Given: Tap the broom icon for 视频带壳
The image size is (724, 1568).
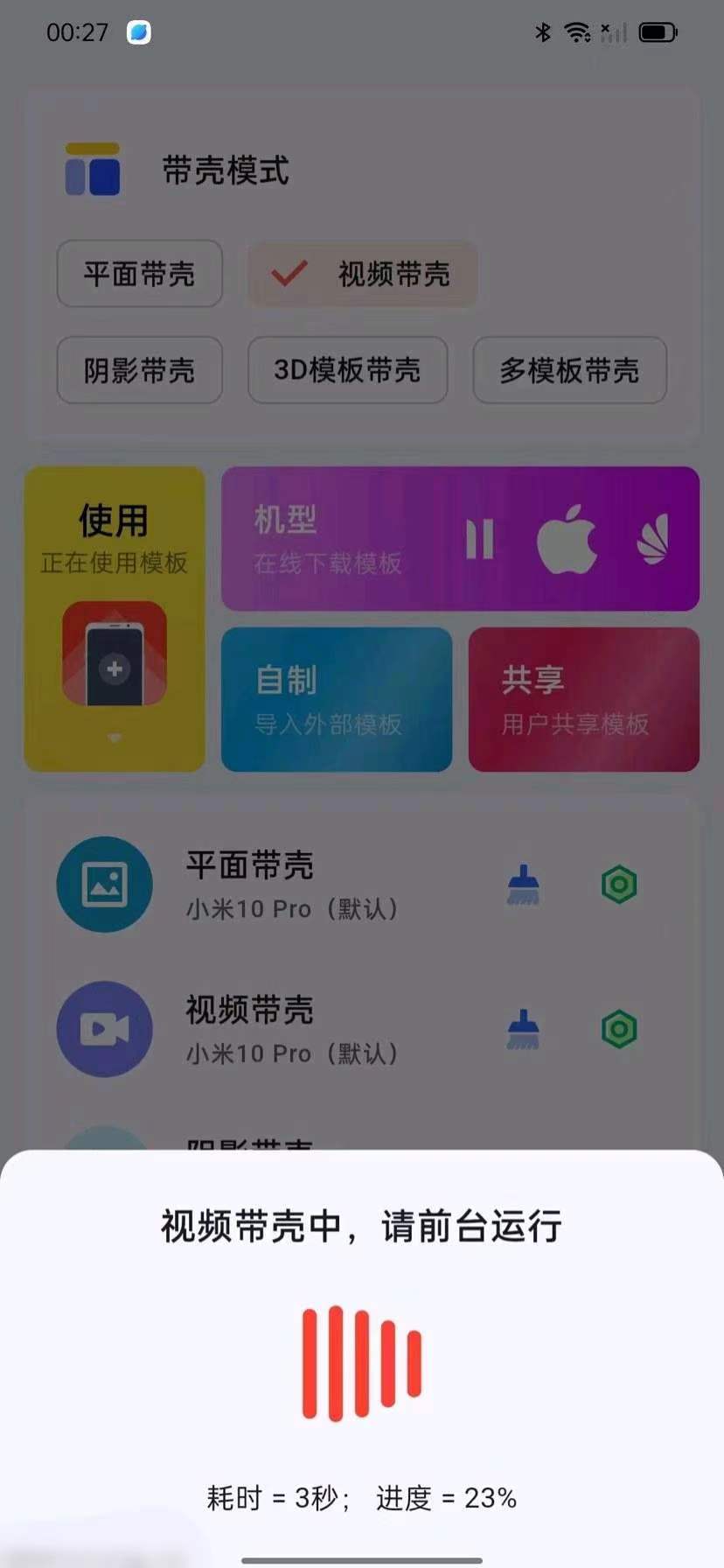Looking at the screenshot, I should point(524,1029).
